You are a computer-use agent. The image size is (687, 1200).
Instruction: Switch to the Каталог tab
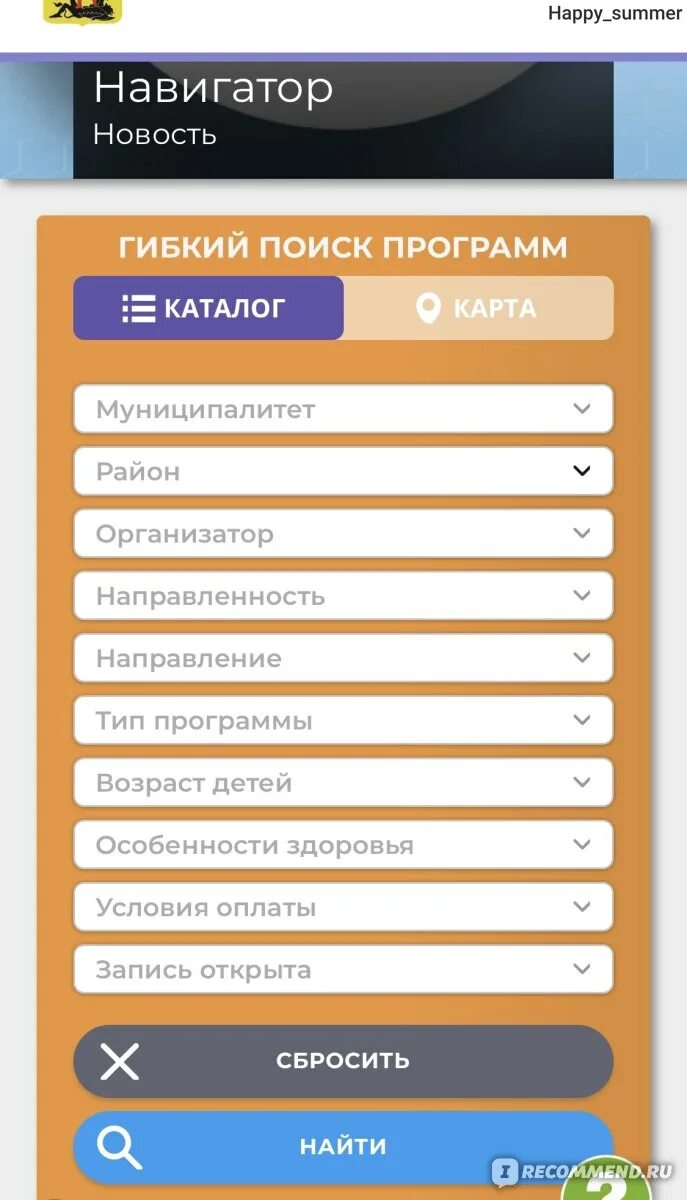(x=208, y=308)
